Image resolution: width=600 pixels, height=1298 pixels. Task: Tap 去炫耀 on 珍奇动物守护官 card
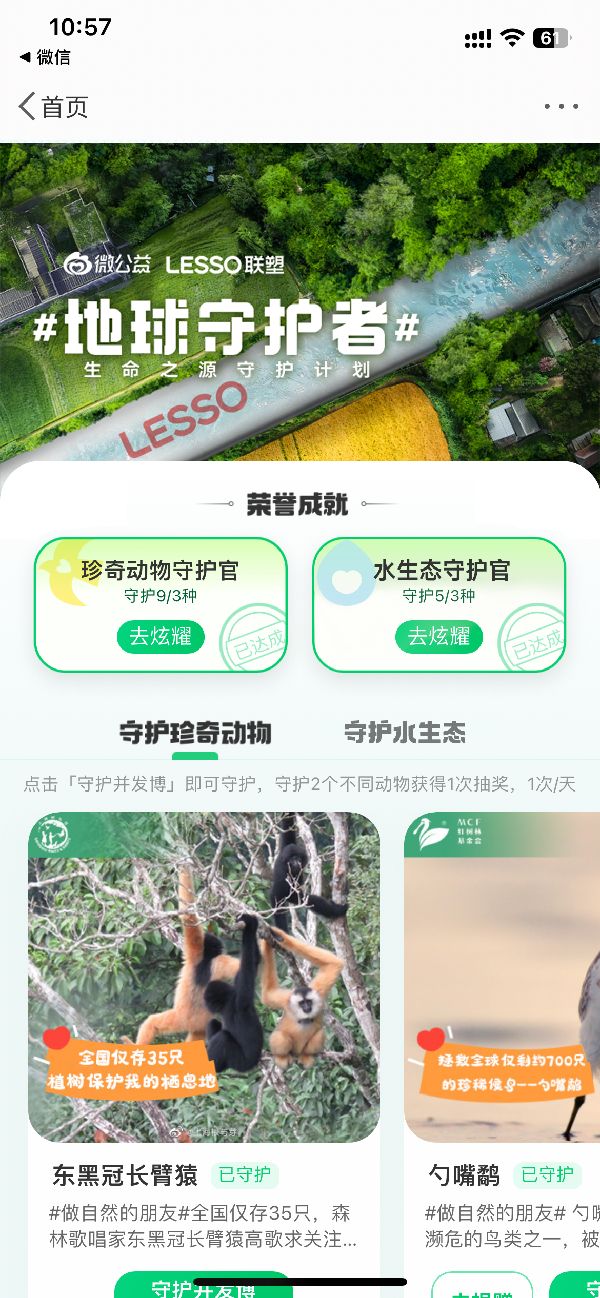pos(161,636)
